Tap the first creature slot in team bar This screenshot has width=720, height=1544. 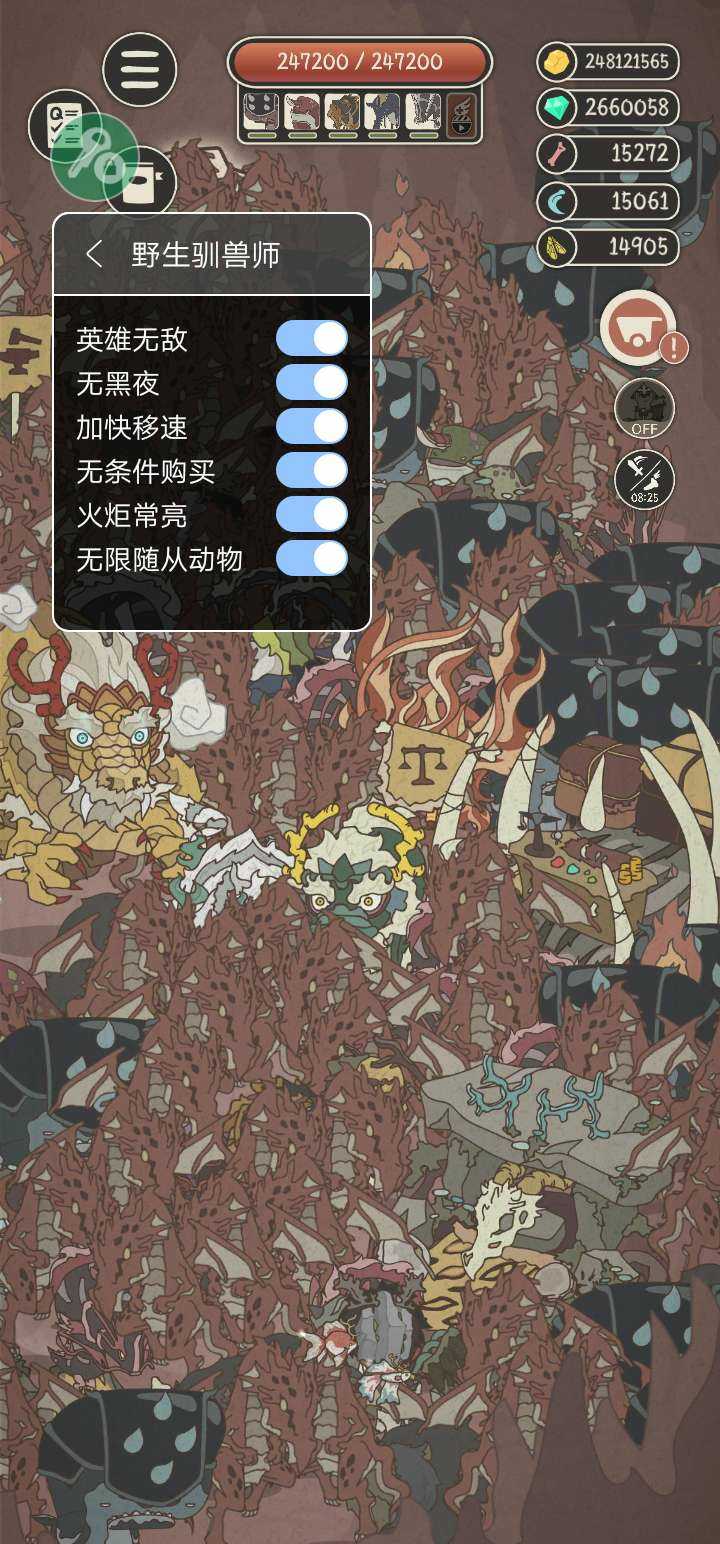261,113
